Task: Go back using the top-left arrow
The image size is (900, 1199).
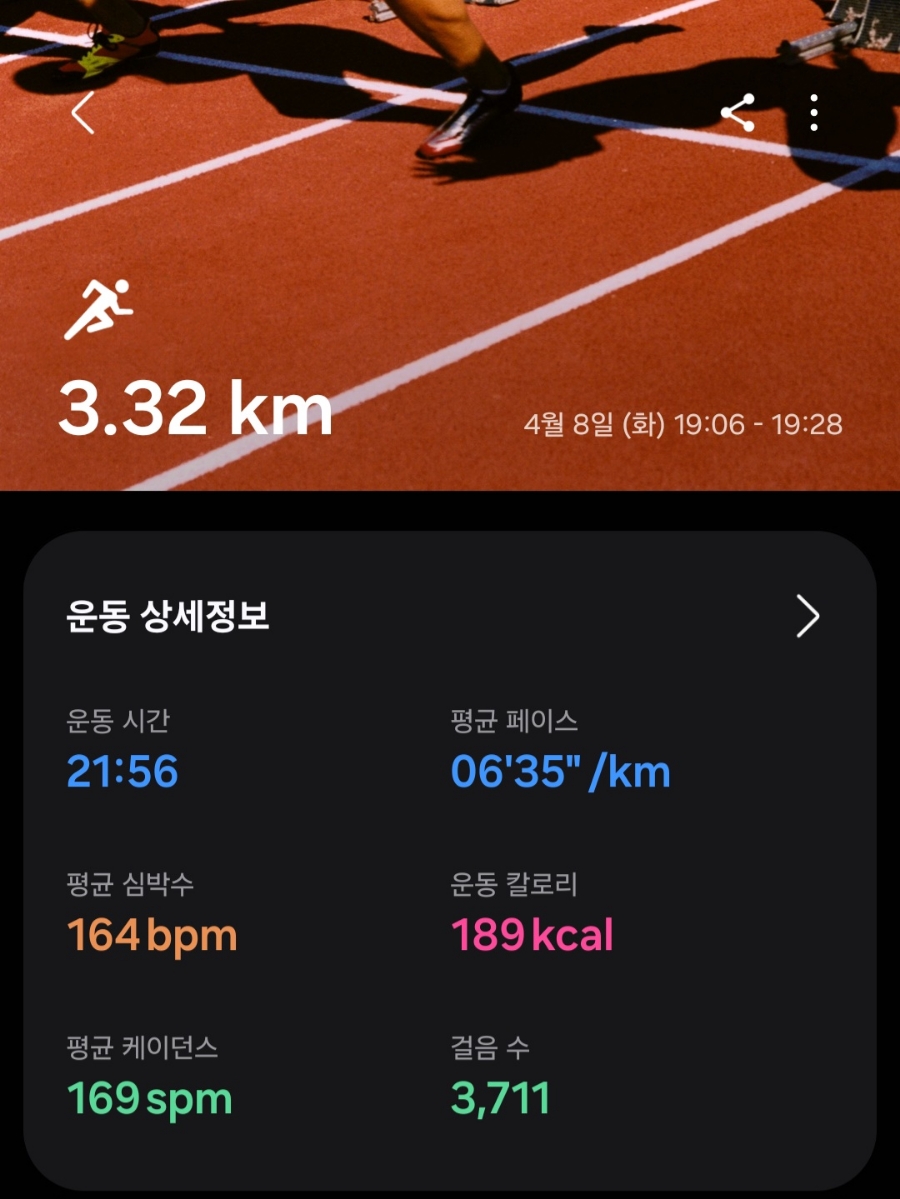Action: tap(82, 114)
